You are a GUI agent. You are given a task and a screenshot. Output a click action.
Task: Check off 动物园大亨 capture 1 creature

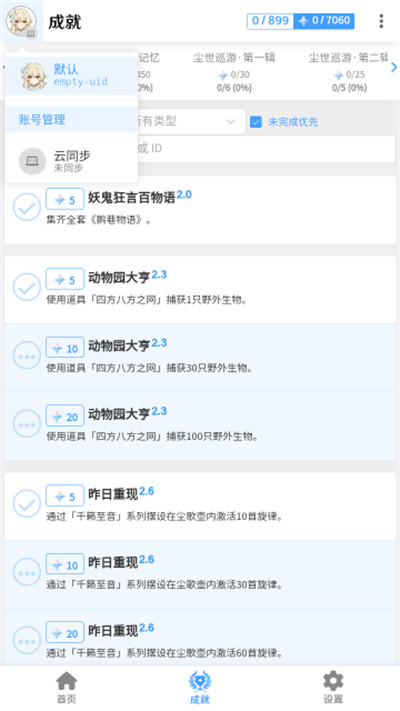[27, 287]
